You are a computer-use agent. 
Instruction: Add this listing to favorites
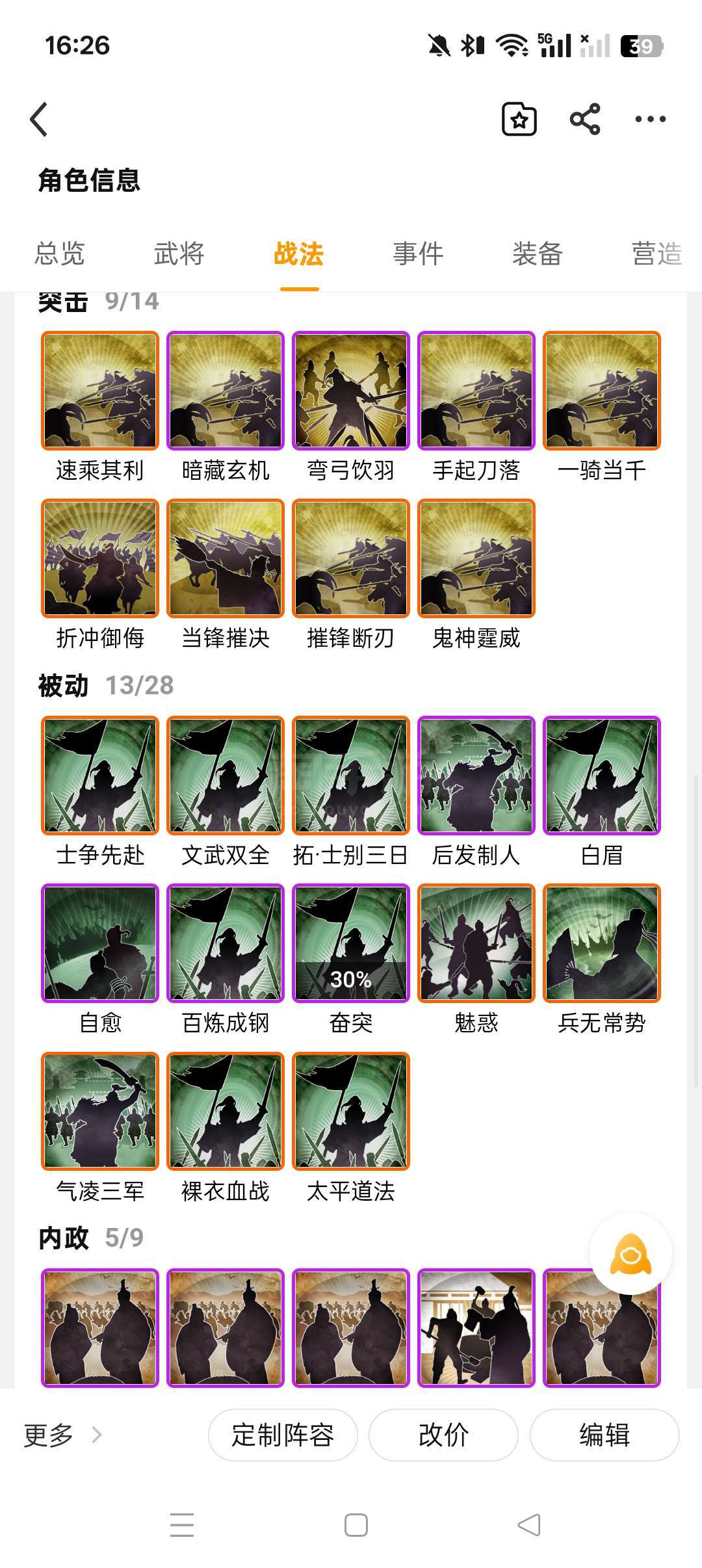click(x=519, y=119)
